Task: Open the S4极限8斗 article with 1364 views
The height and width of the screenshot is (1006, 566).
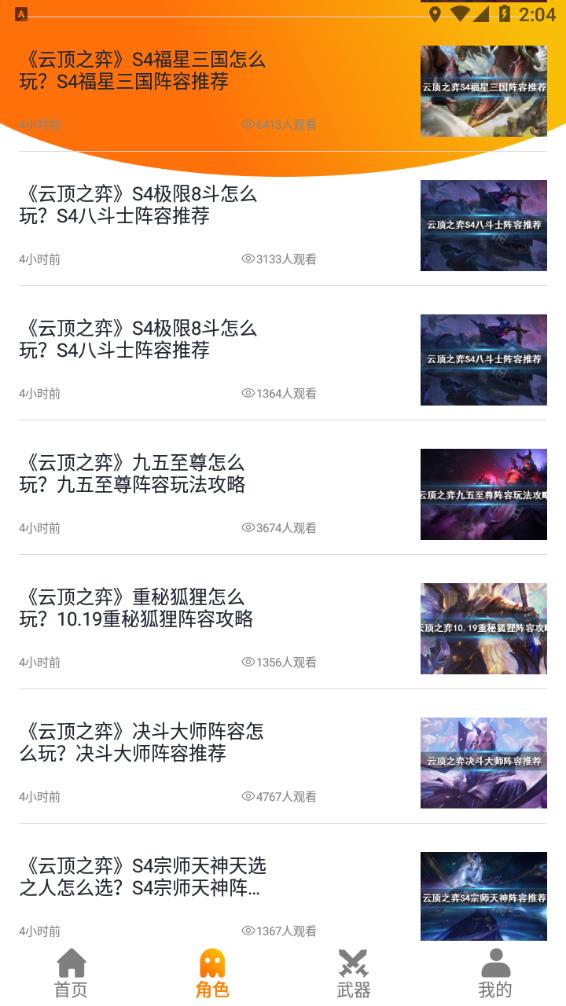Action: [x=282, y=359]
